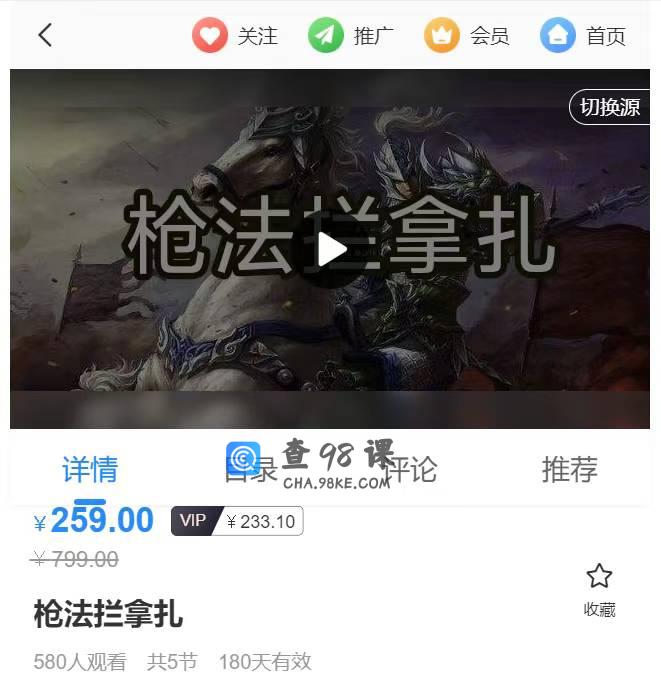Add course to favorites with 收藏 star
Screen dimensions: 661x689
tap(599, 588)
